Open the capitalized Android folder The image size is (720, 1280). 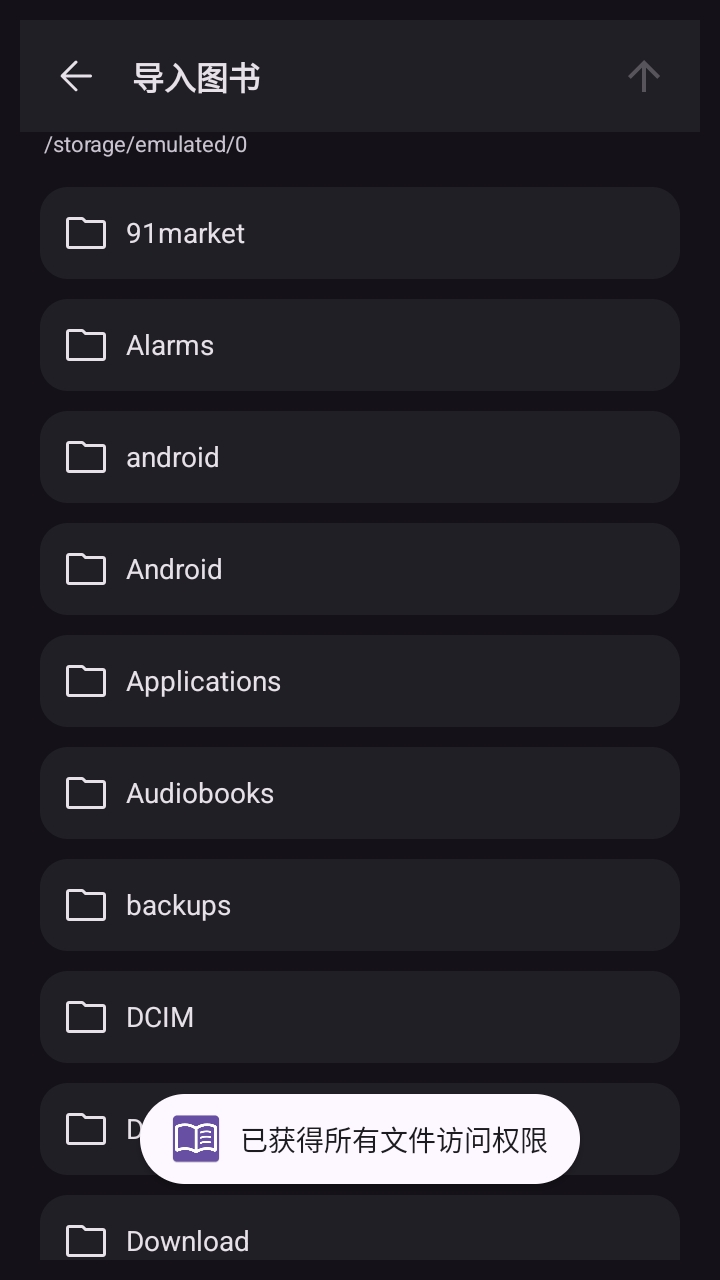point(360,569)
